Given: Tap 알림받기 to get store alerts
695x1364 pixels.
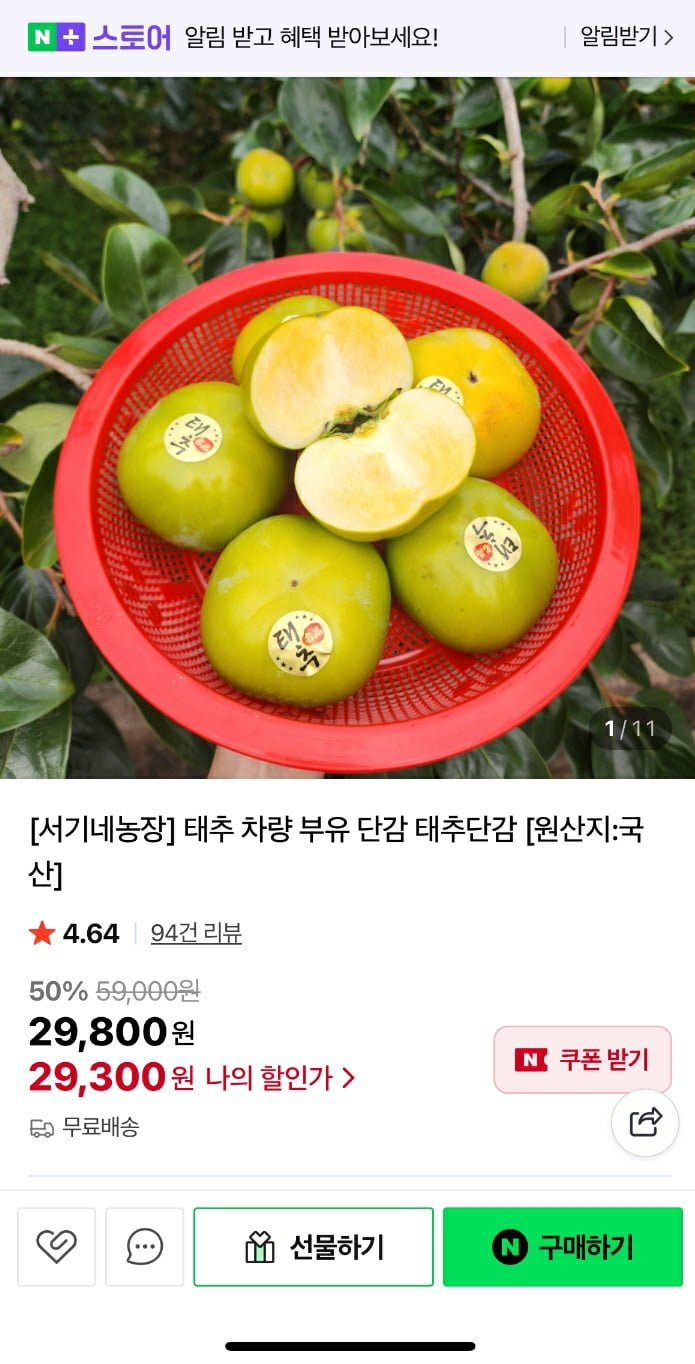Looking at the screenshot, I should click(x=626, y=38).
